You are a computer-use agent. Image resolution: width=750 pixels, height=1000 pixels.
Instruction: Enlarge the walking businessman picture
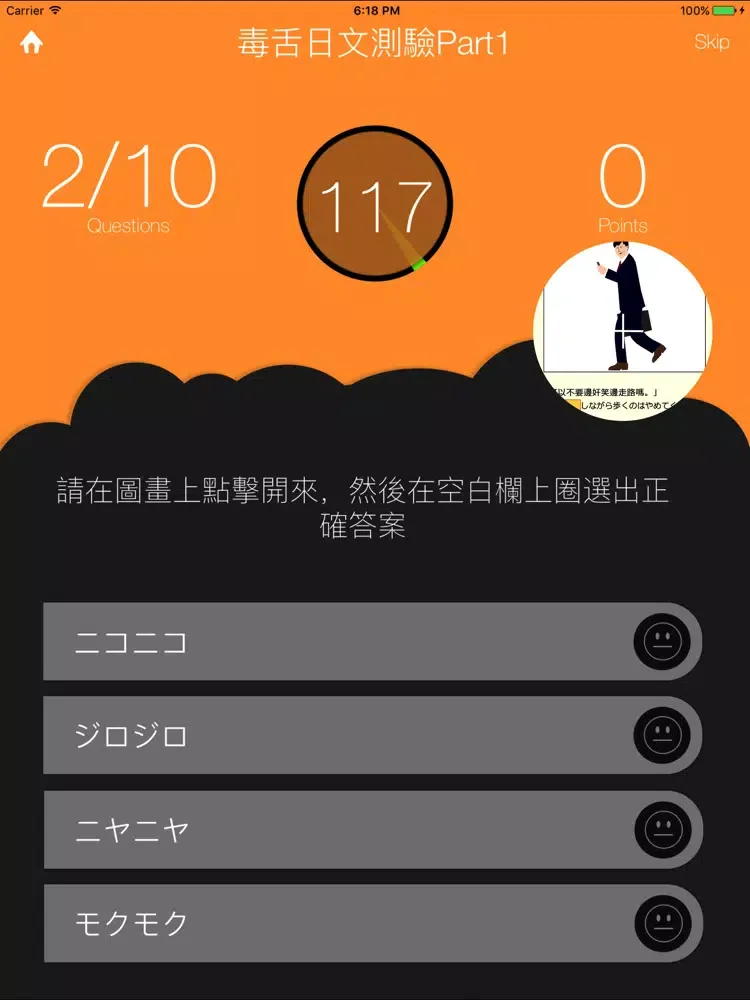point(622,332)
